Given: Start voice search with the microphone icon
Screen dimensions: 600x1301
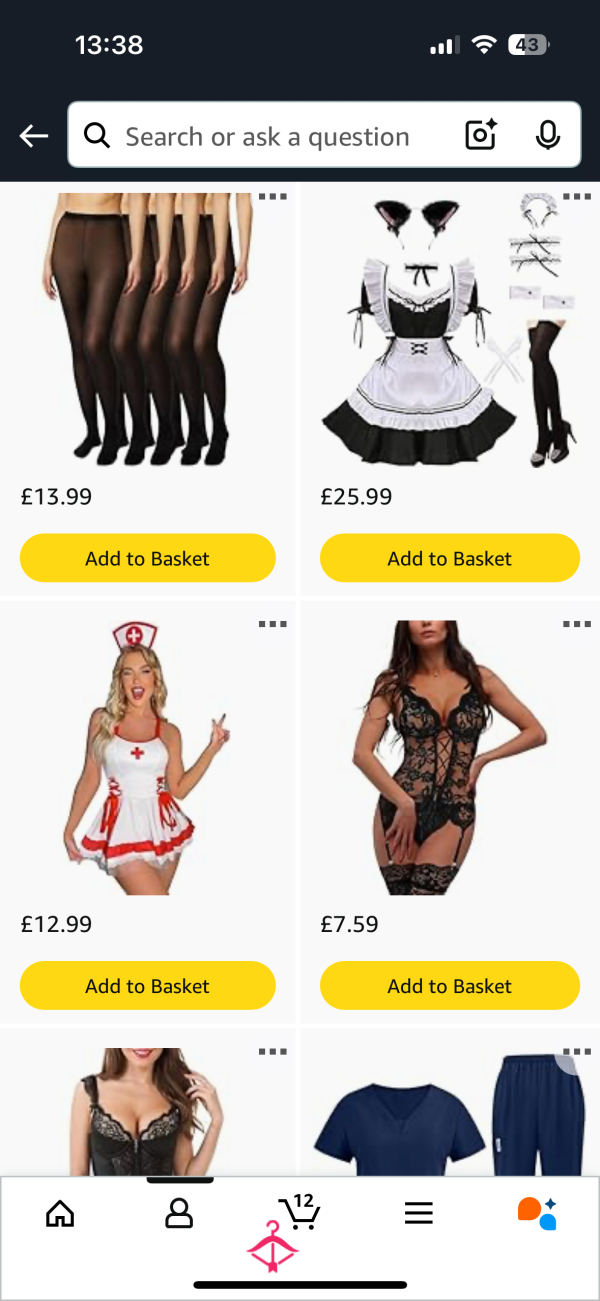Looking at the screenshot, I should click(x=547, y=135).
